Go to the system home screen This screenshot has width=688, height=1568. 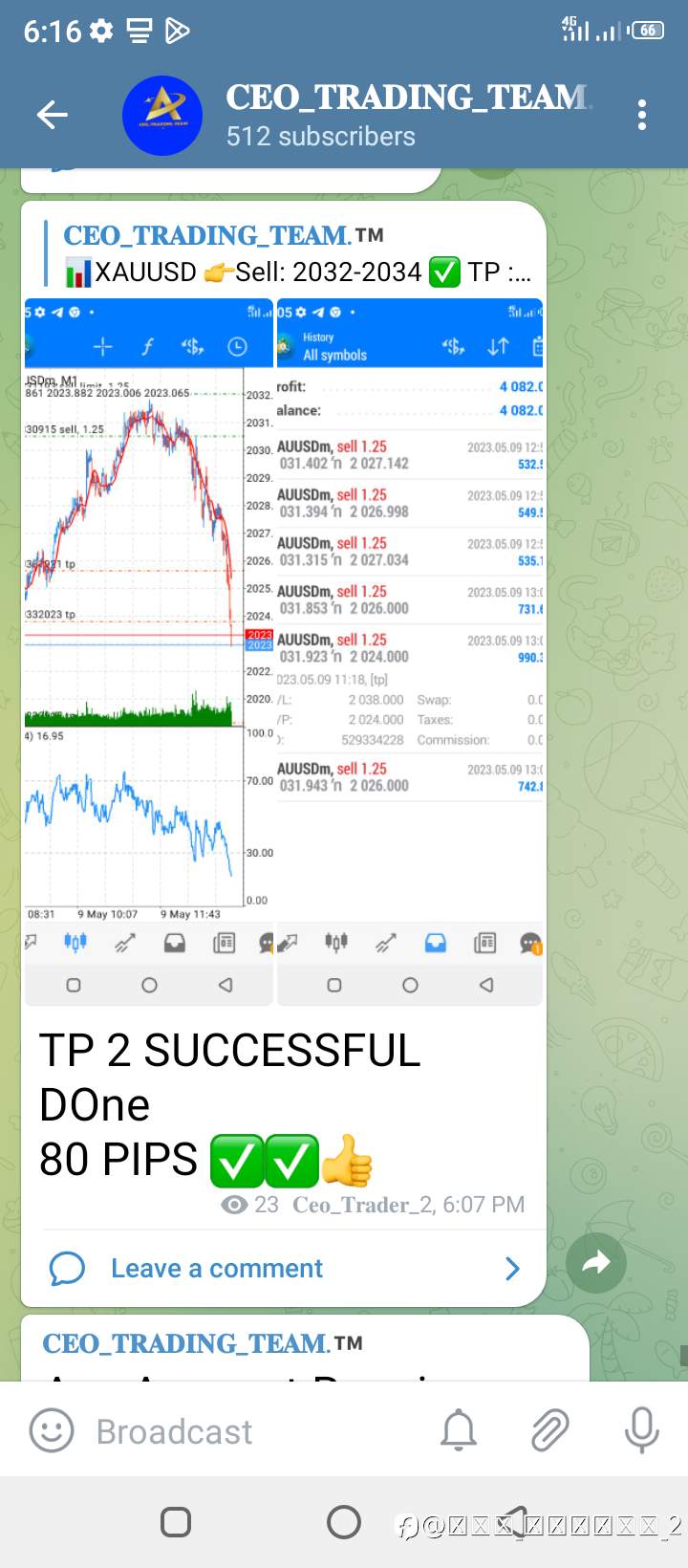coord(344,1521)
